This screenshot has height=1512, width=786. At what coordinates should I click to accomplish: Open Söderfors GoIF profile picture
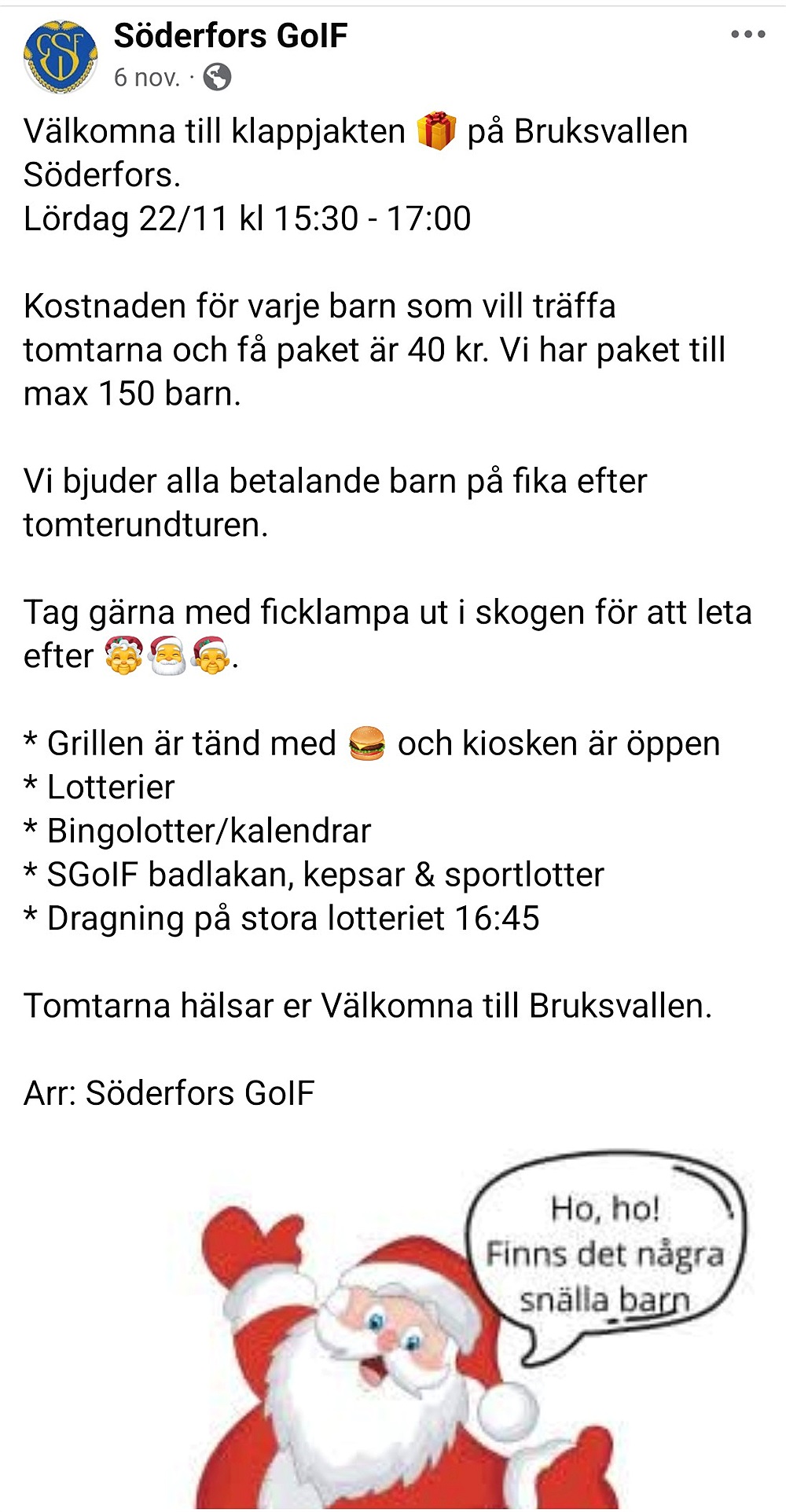tap(61, 57)
